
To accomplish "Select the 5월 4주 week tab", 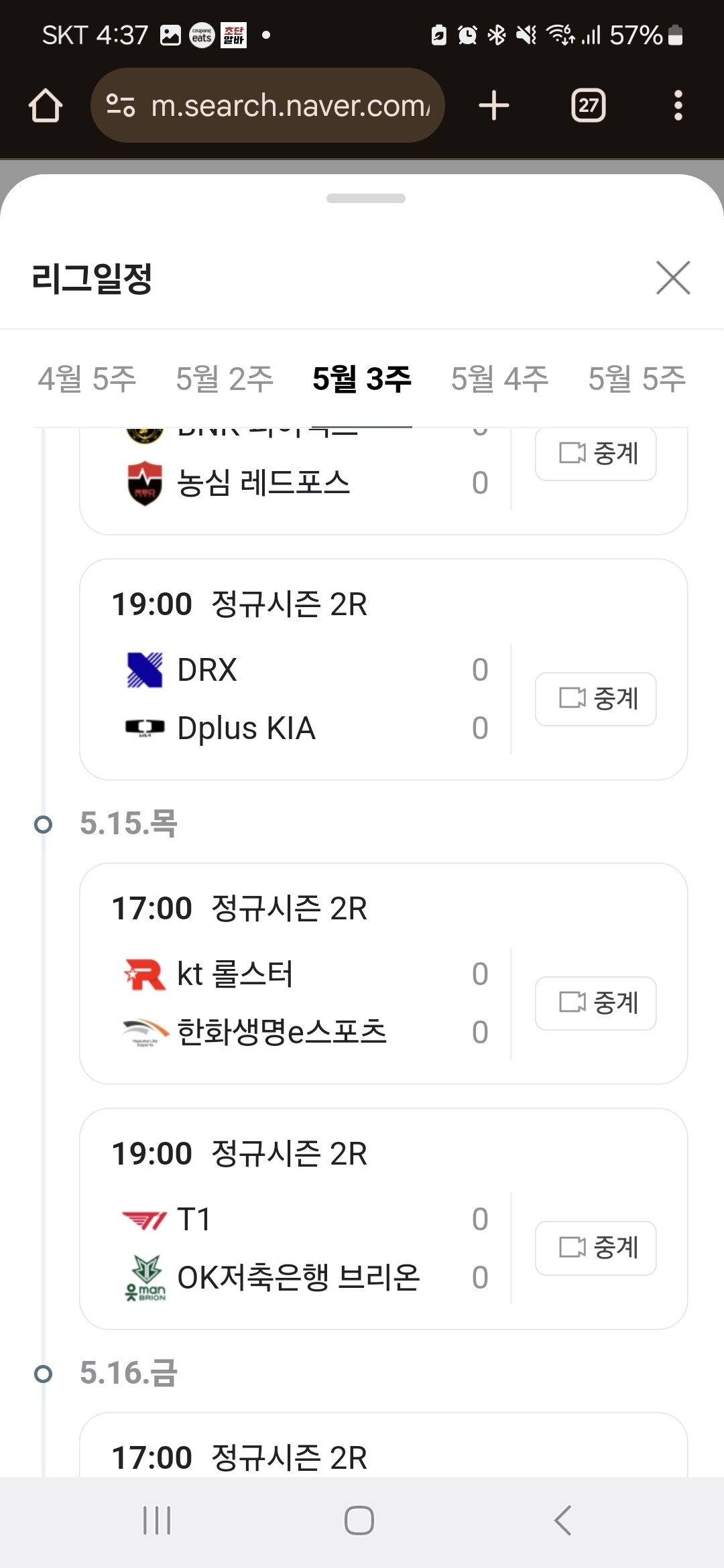I will 499,379.
